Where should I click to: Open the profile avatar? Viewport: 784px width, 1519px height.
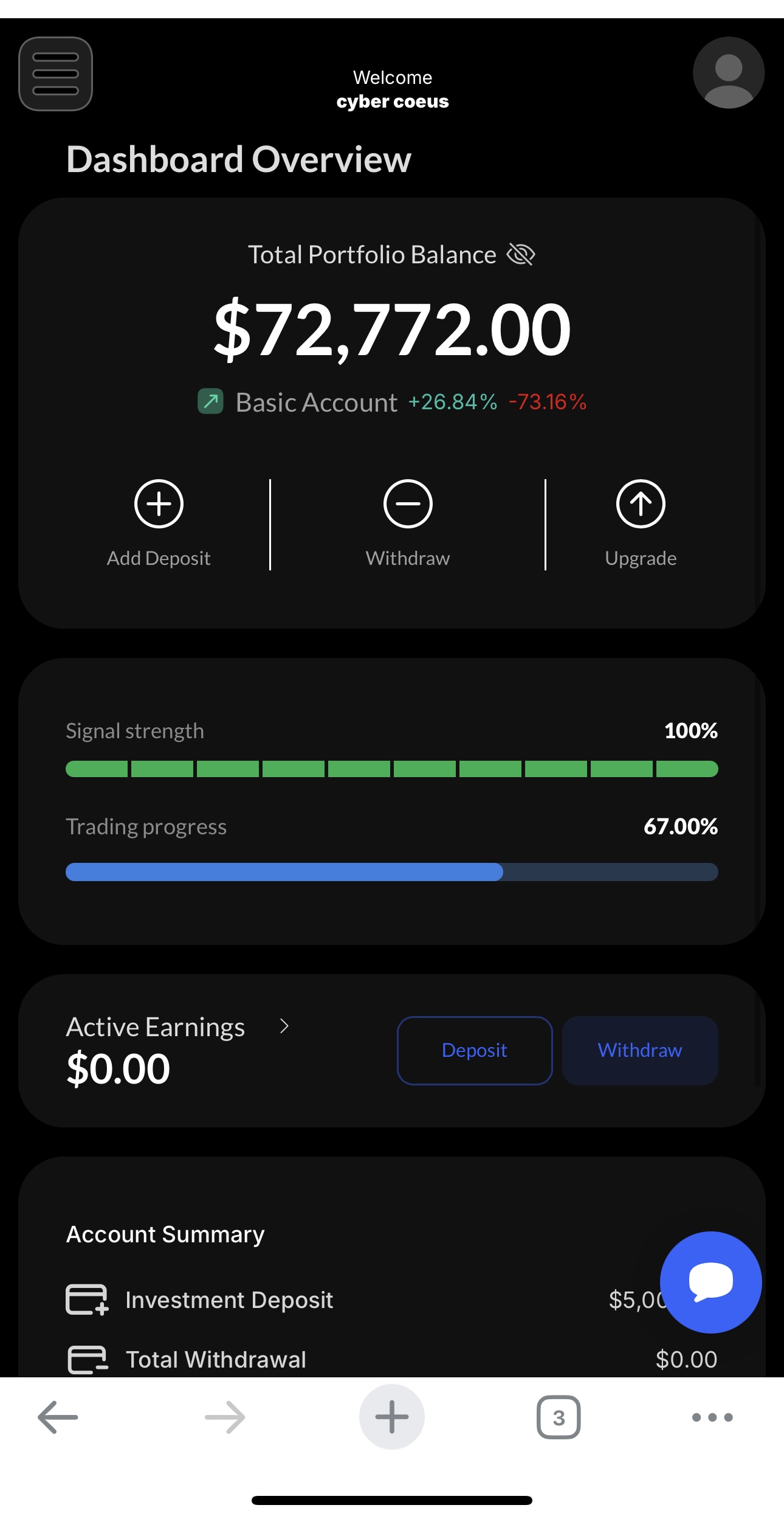pyautogui.click(x=728, y=73)
